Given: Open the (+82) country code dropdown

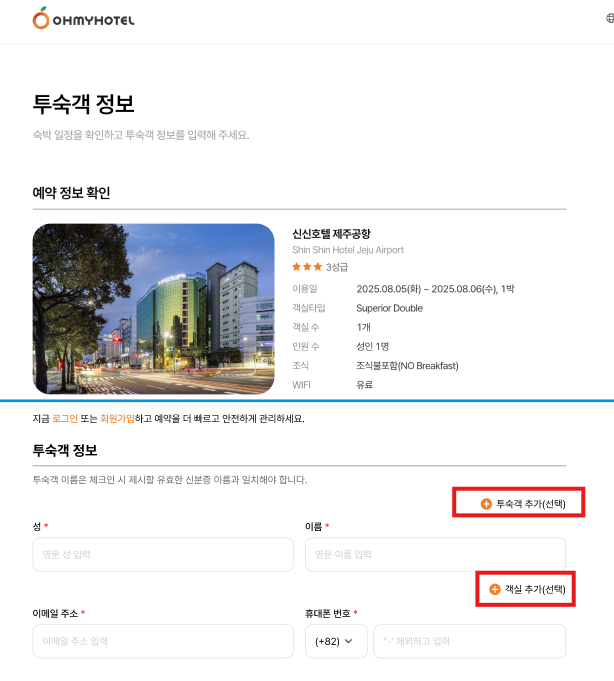Looking at the screenshot, I should pos(335,641).
